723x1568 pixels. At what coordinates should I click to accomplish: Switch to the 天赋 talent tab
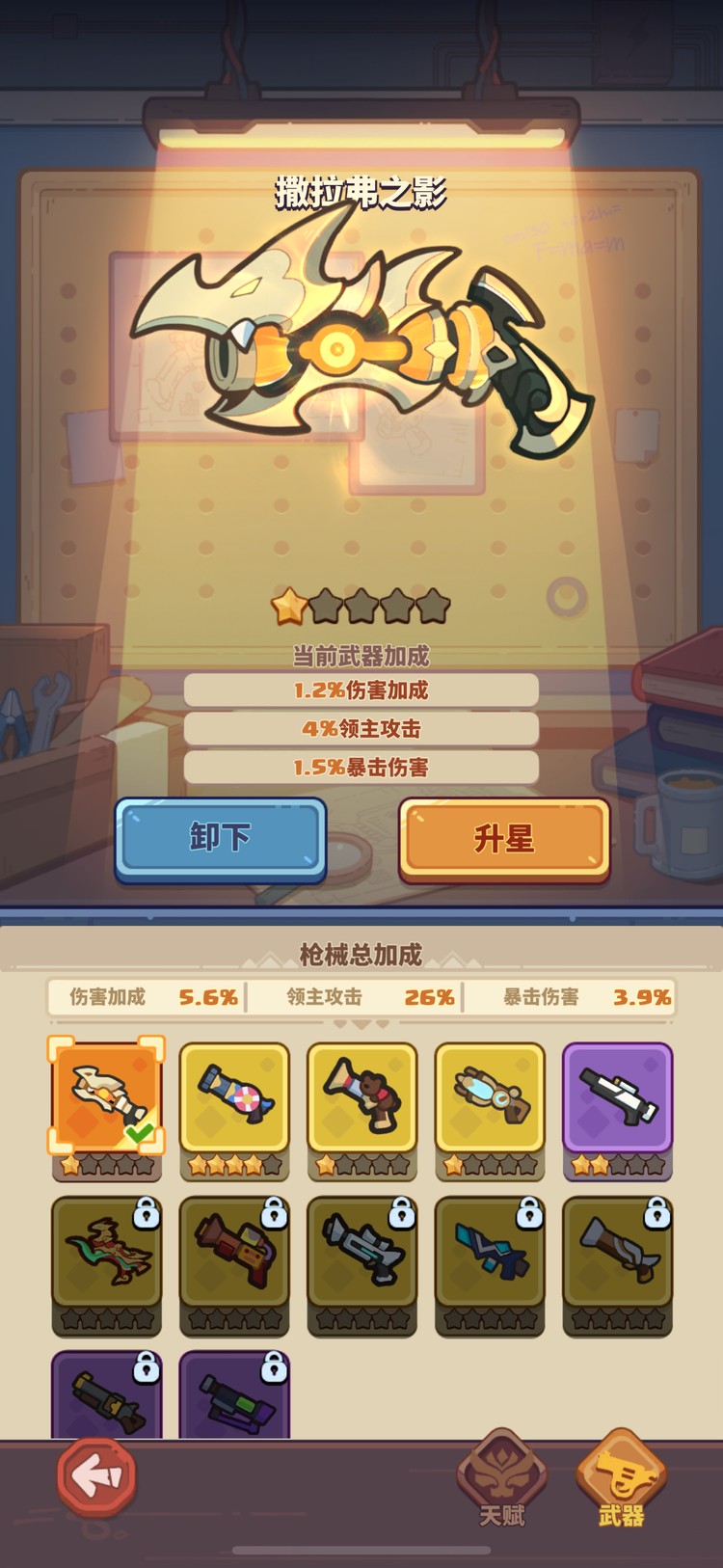(501, 1477)
